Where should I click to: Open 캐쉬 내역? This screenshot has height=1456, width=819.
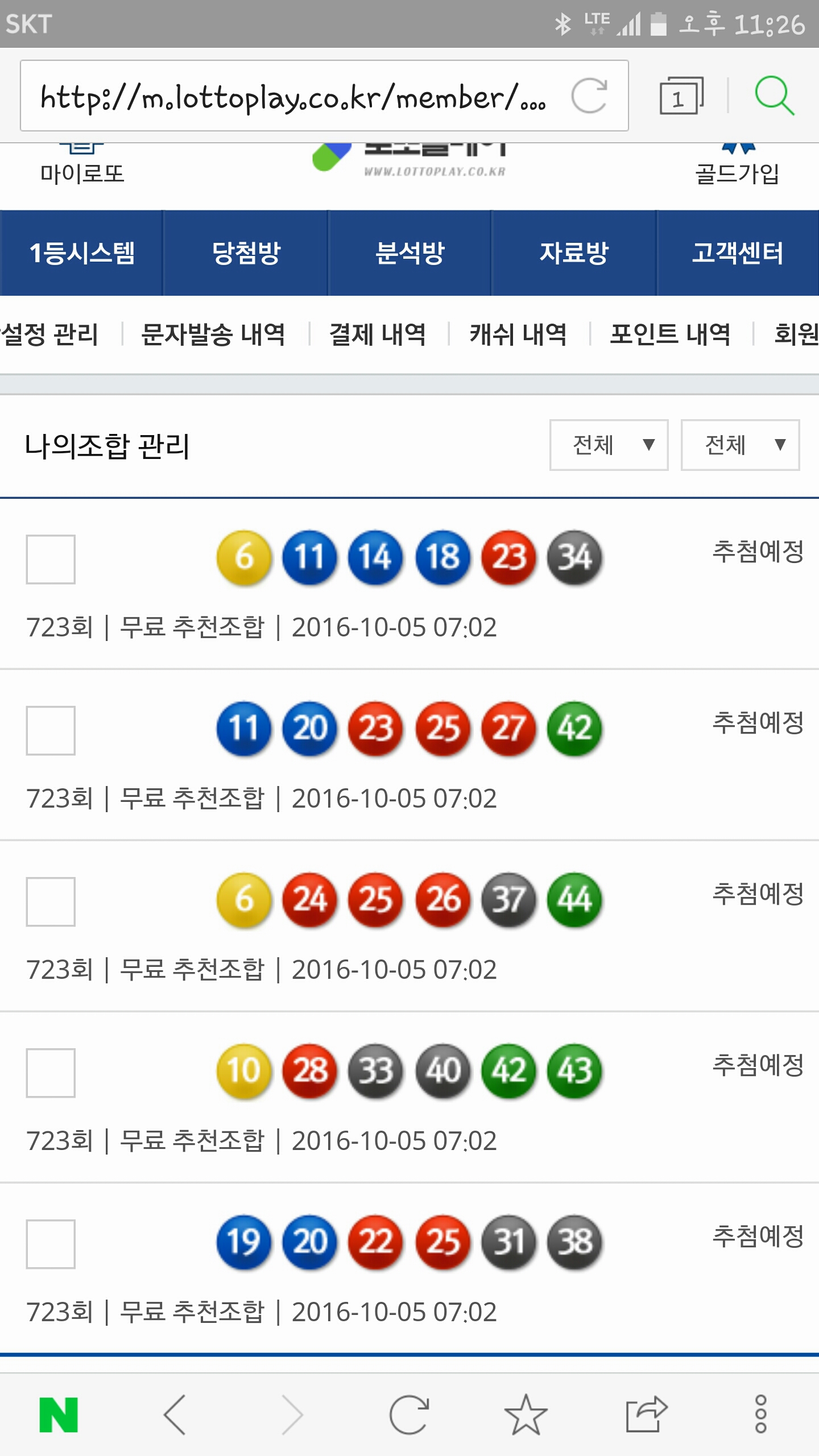(x=518, y=334)
